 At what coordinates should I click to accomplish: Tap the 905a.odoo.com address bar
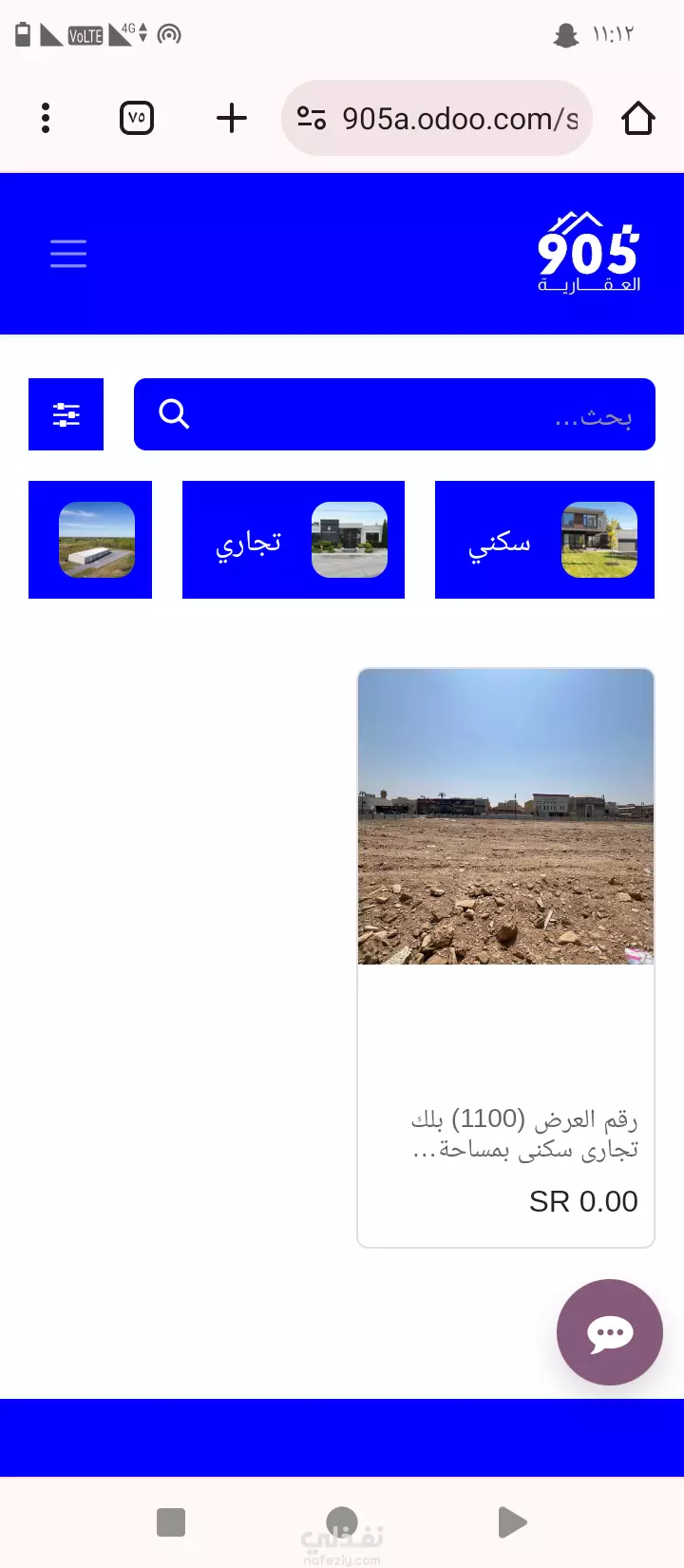437,118
